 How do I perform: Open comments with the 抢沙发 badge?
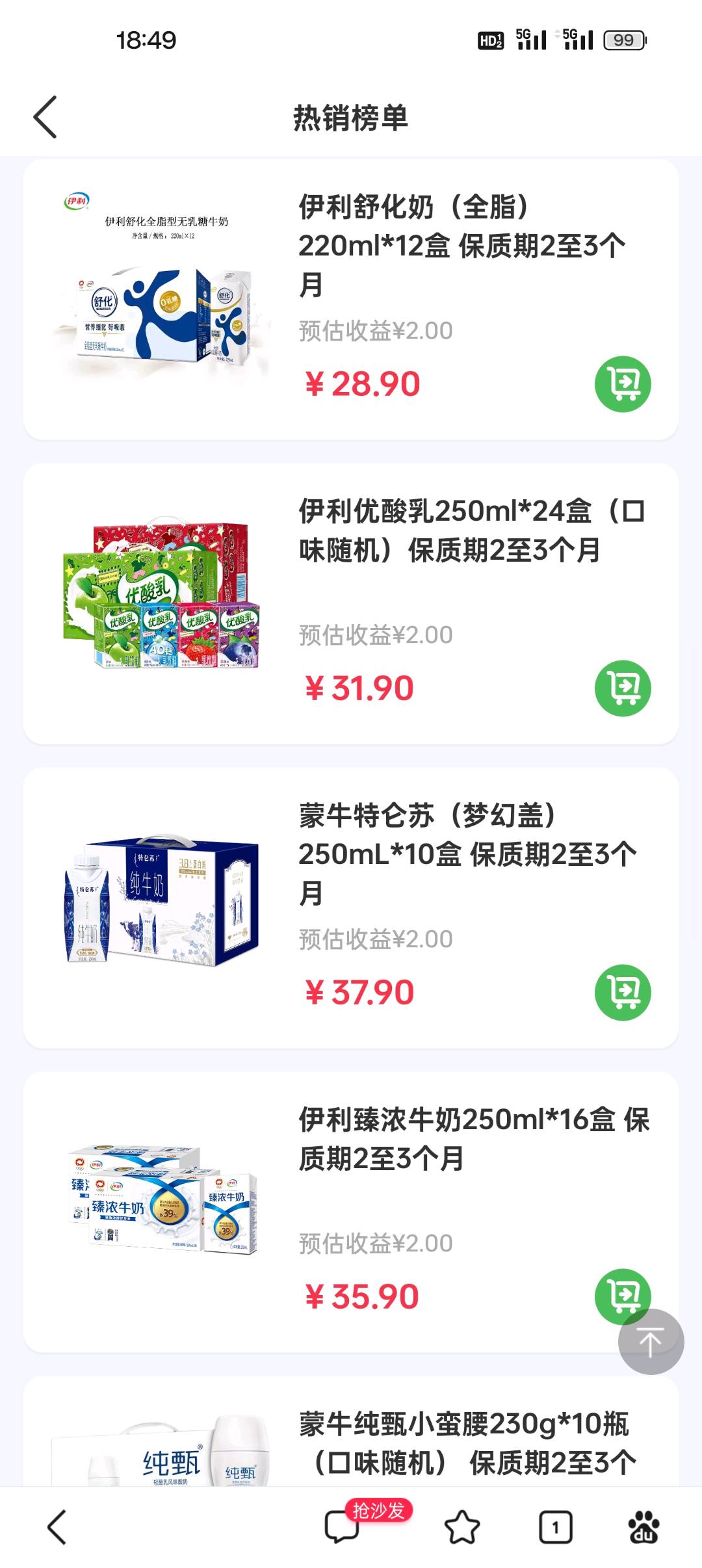(343, 1526)
